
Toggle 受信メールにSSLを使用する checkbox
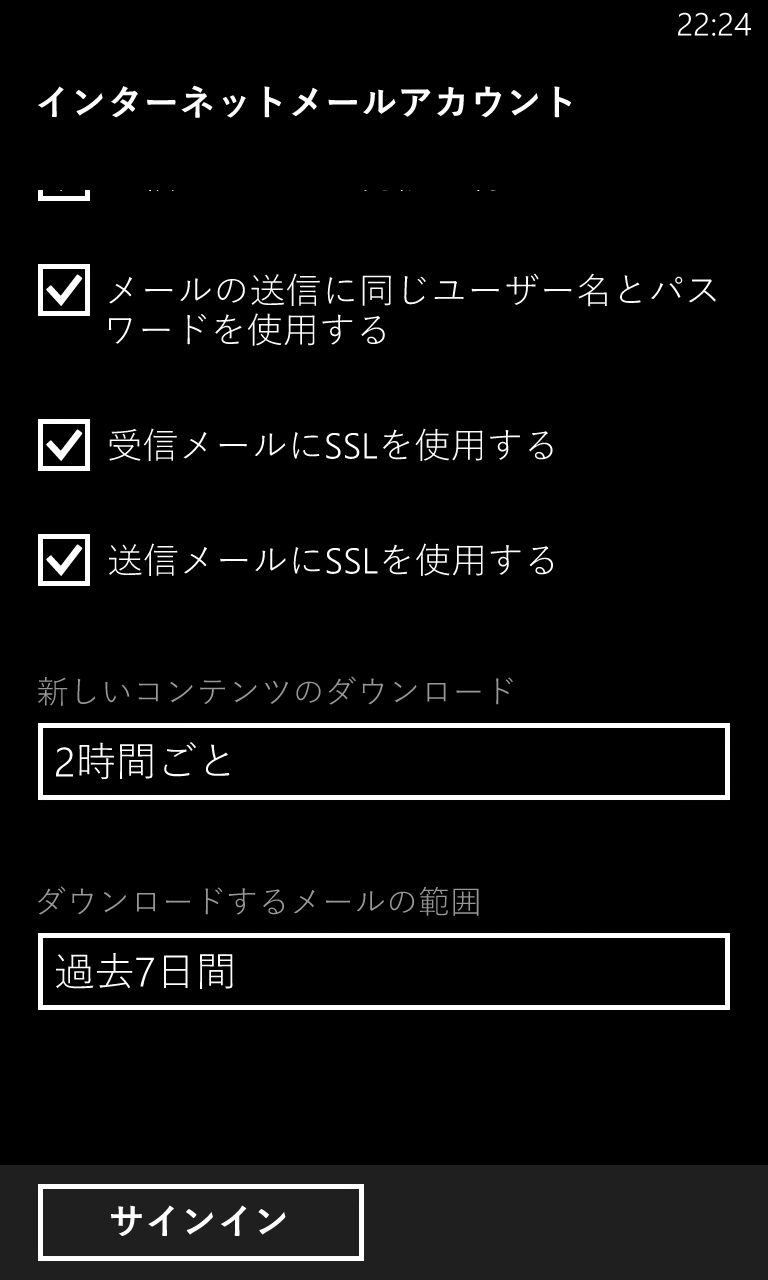click(64, 445)
